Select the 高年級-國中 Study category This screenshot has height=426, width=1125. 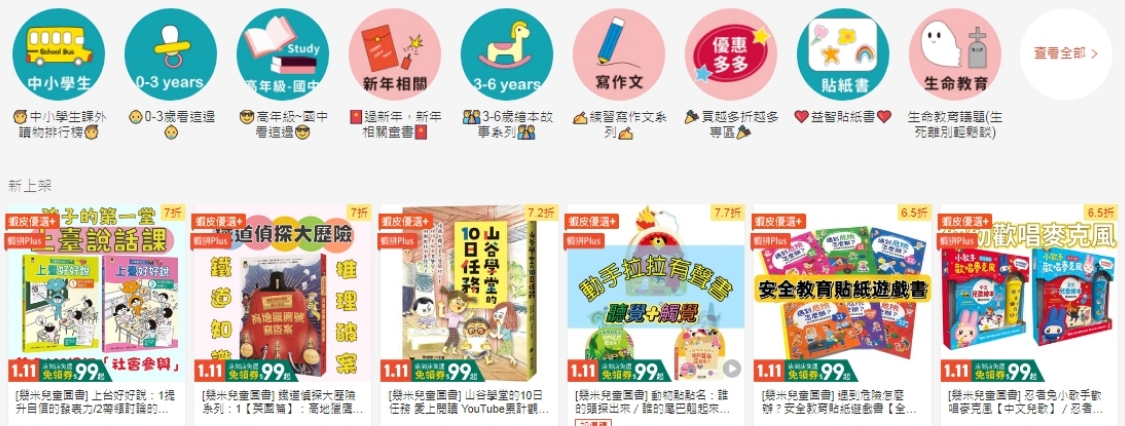[x=282, y=55]
